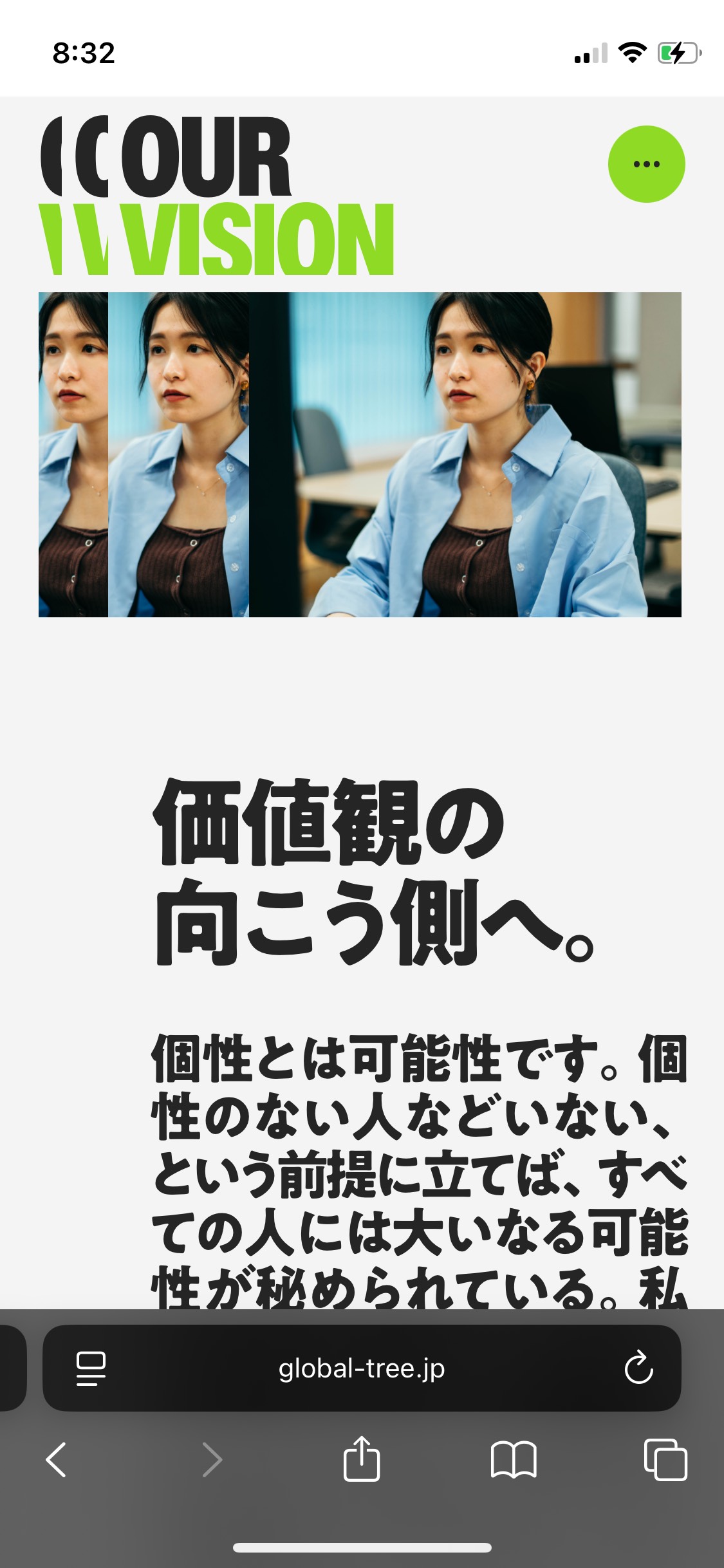Open the green three-dot site menu
This screenshot has width=724, height=1568.
click(x=646, y=164)
